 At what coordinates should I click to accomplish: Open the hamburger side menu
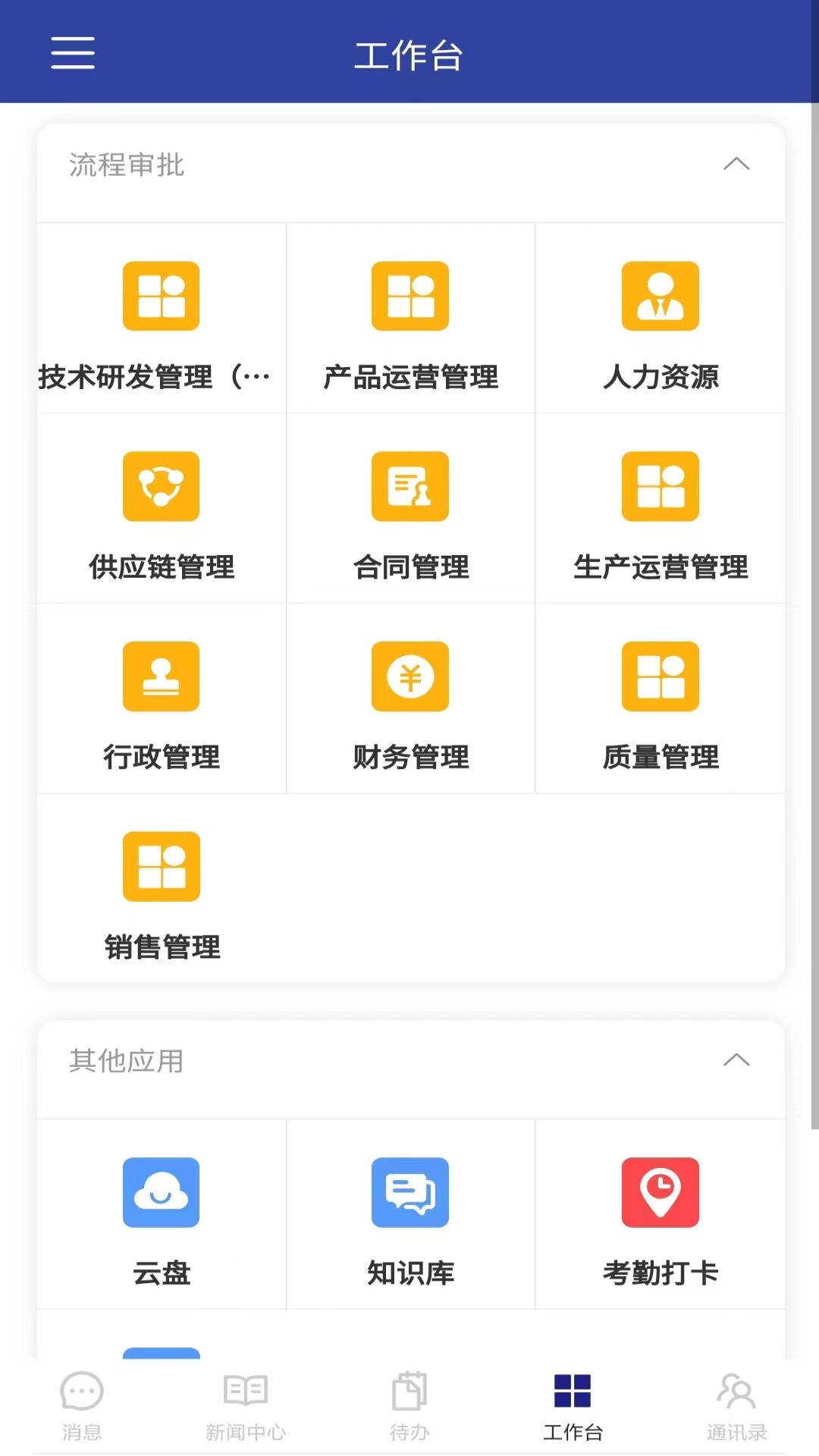(x=73, y=55)
